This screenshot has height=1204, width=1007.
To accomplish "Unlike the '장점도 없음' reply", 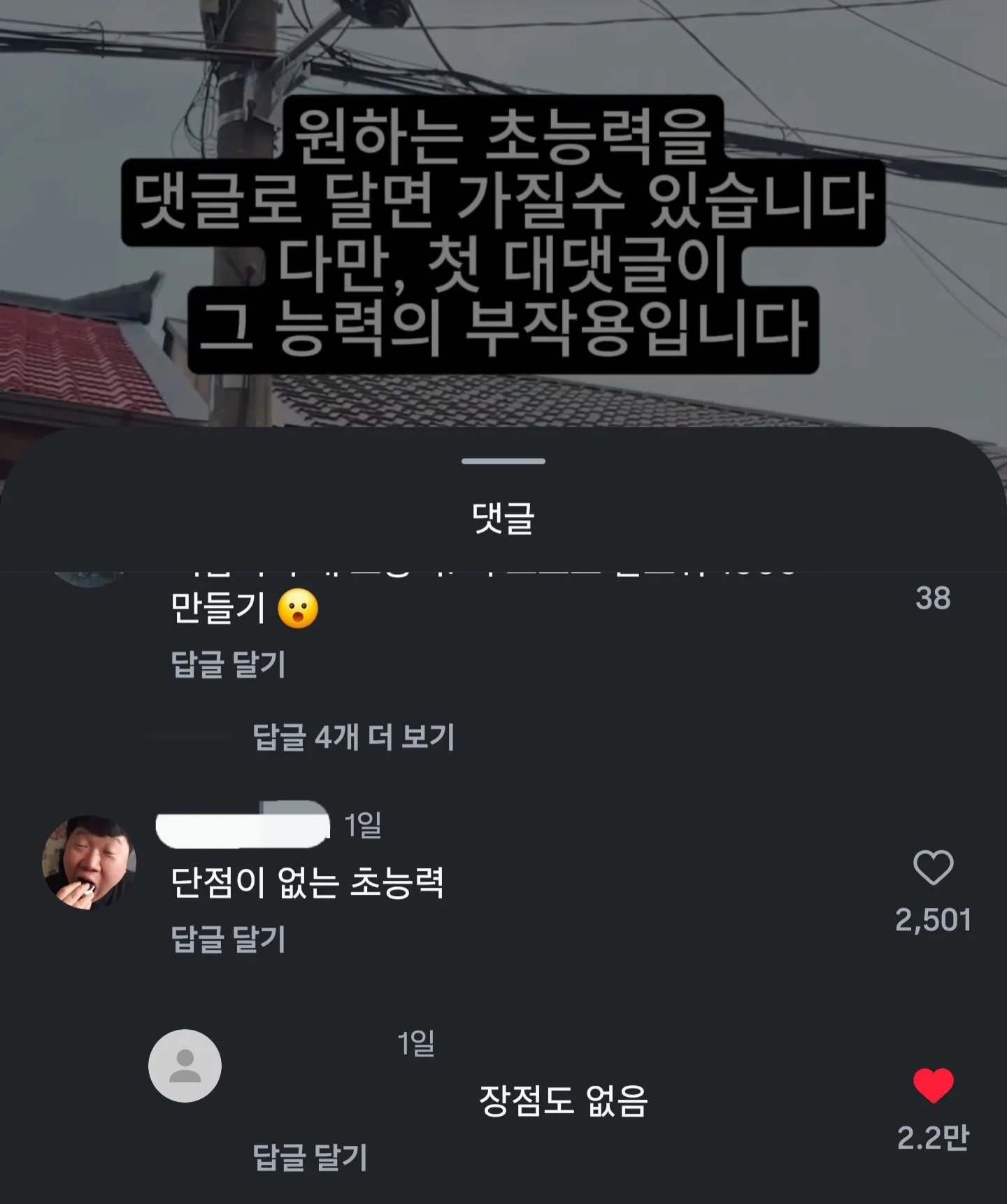I will (x=933, y=1086).
